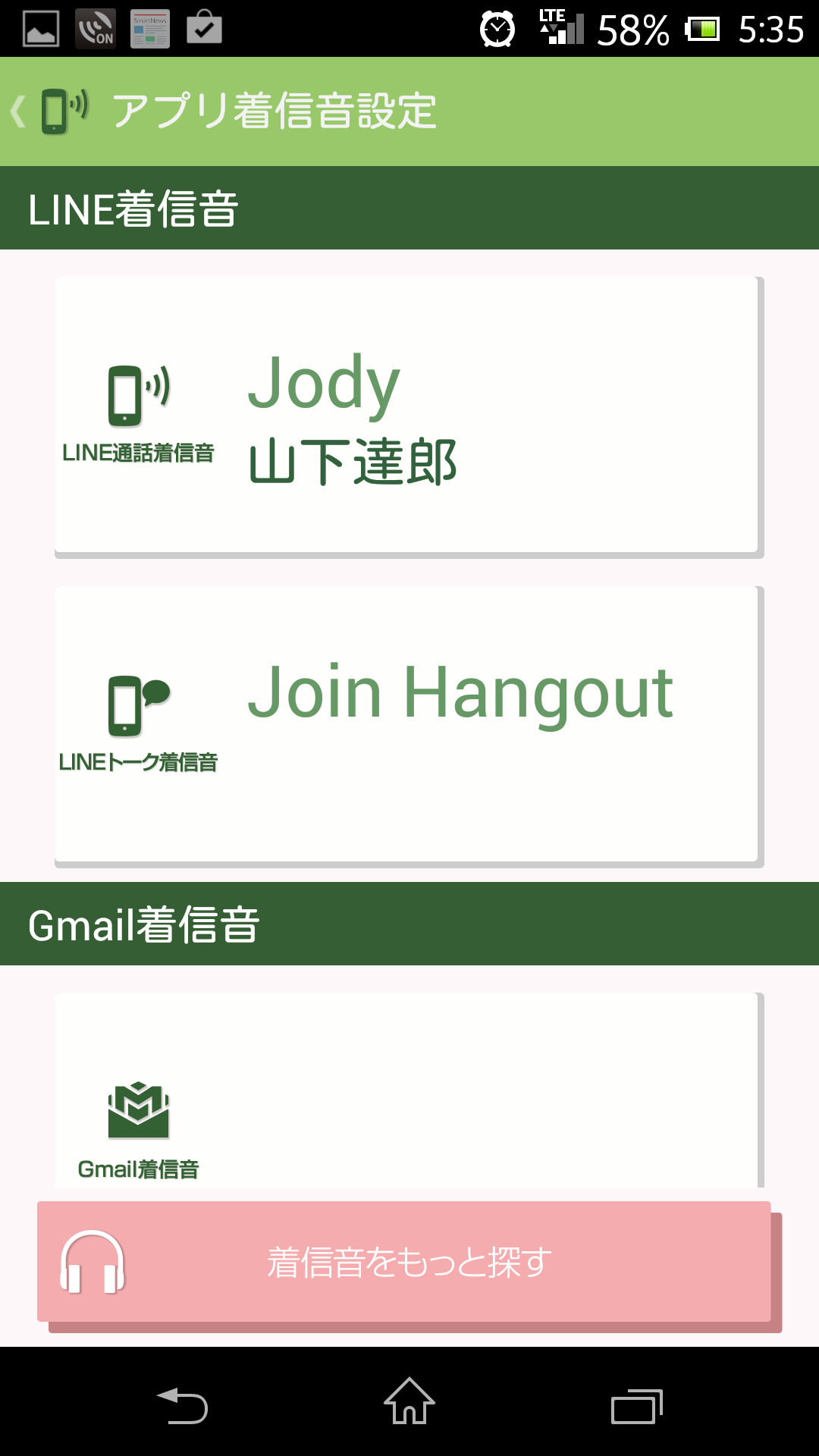Tap the system home button
Screen dimensions: 819x1456
[409, 1403]
